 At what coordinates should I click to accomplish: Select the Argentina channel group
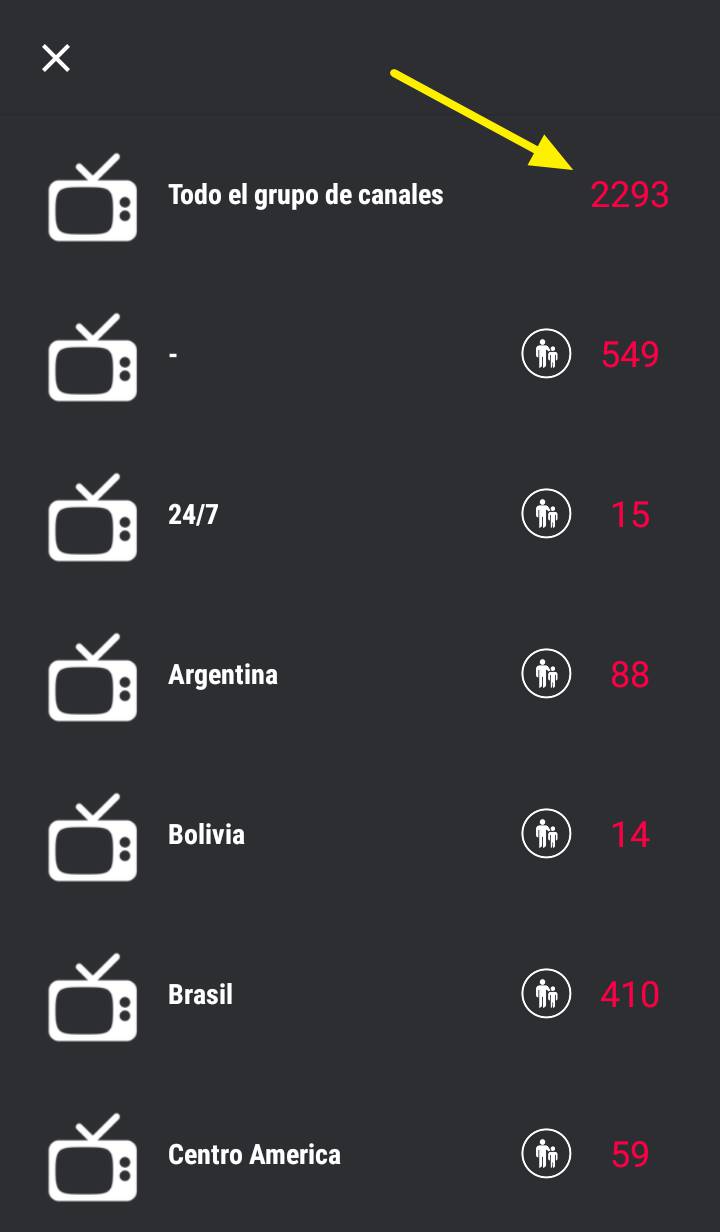[x=223, y=675]
